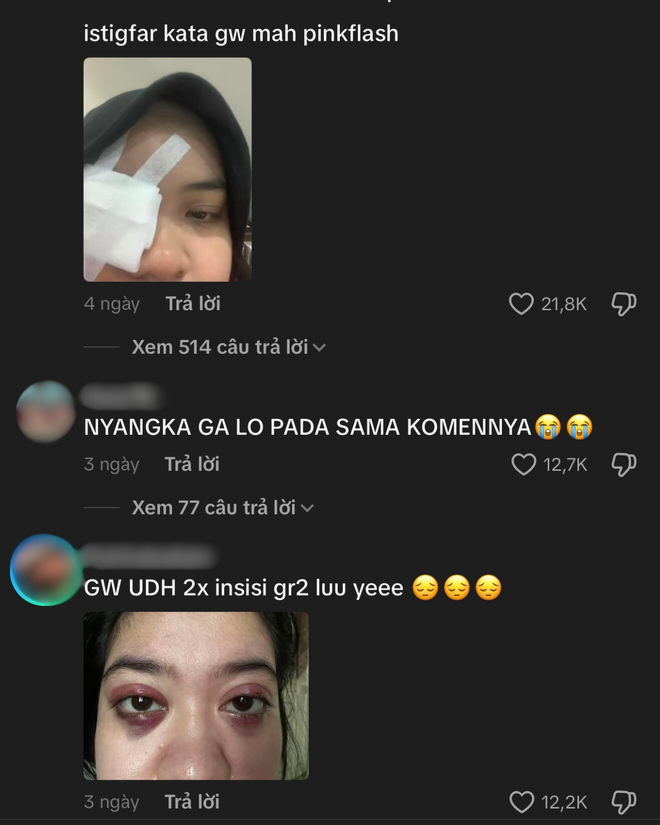Like the 'NYANGKA GA LO PADA SAMA KOMENNYA' comment
This screenshot has height=825, width=660.
(x=523, y=464)
